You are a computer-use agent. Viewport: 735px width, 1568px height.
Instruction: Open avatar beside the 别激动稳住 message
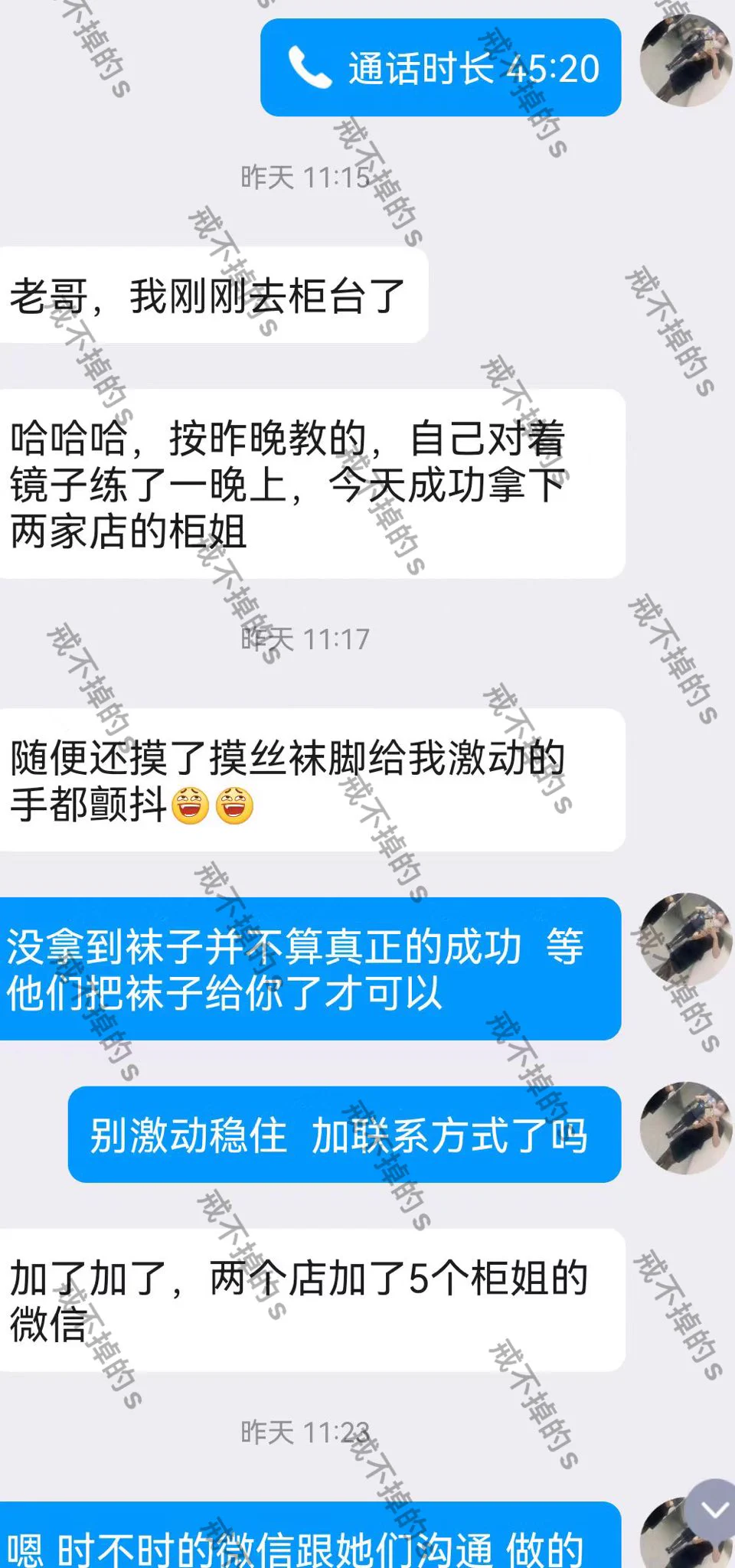(684, 1128)
